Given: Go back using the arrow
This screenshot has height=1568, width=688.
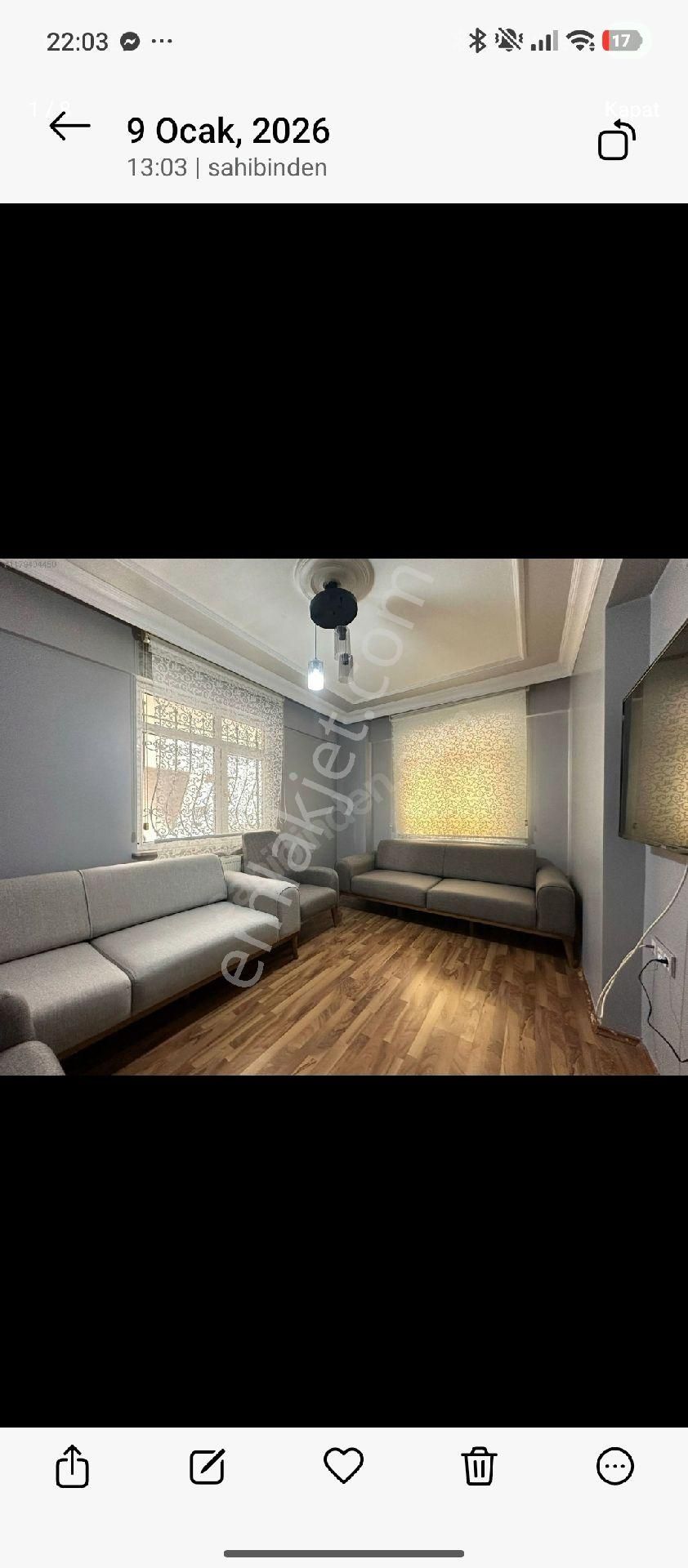Looking at the screenshot, I should coord(69,127).
